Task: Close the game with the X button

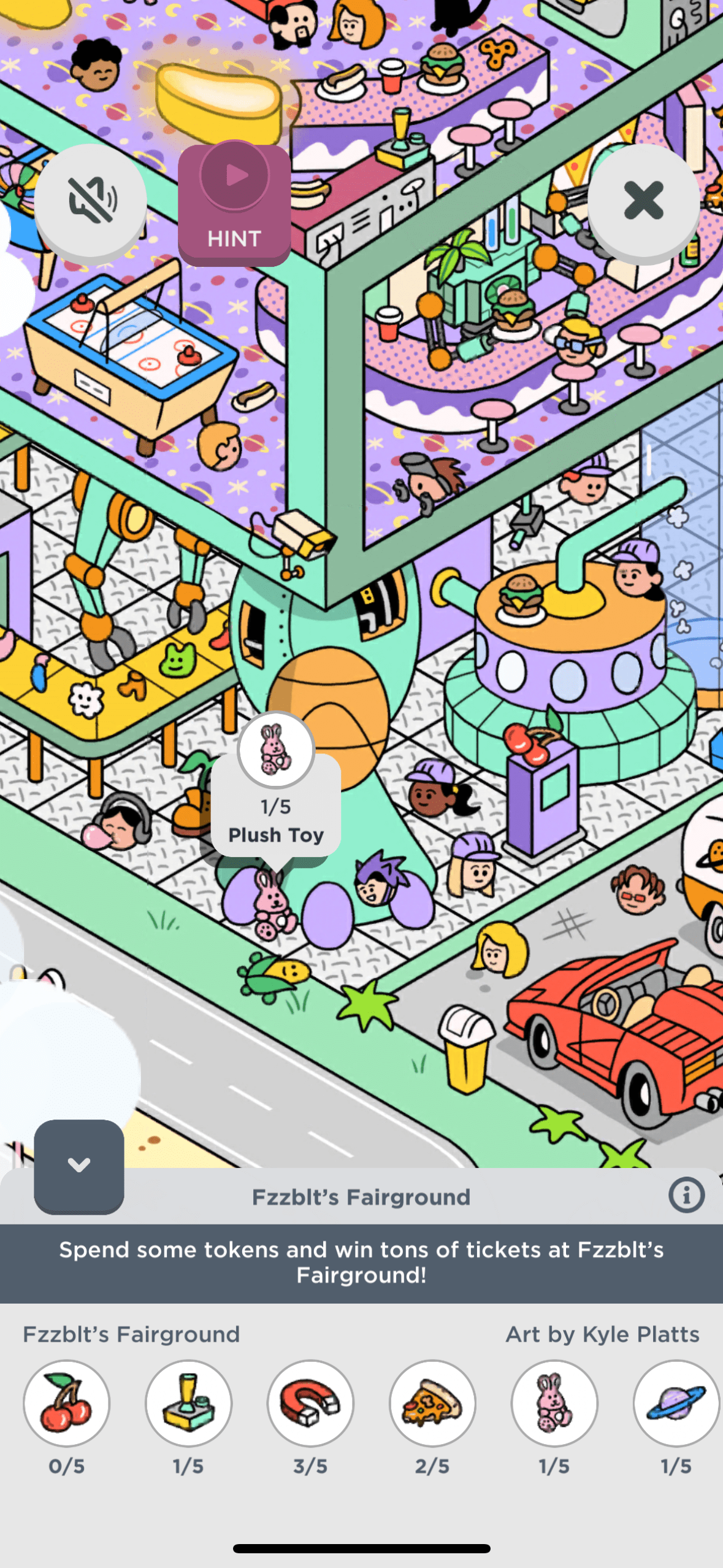Action: click(643, 201)
